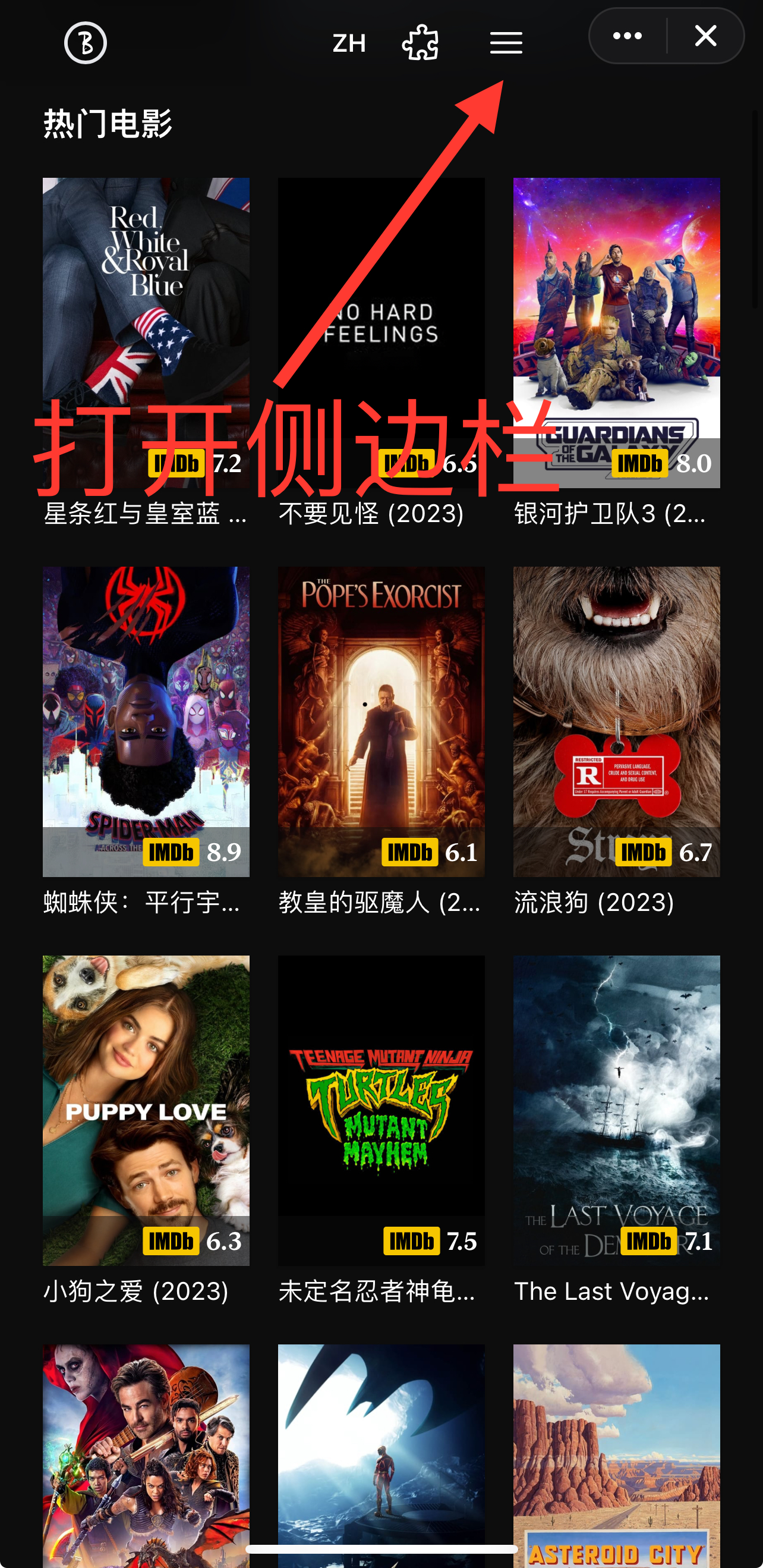
Task: View details for 不要见怪 (2023)
Action: coord(381,332)
